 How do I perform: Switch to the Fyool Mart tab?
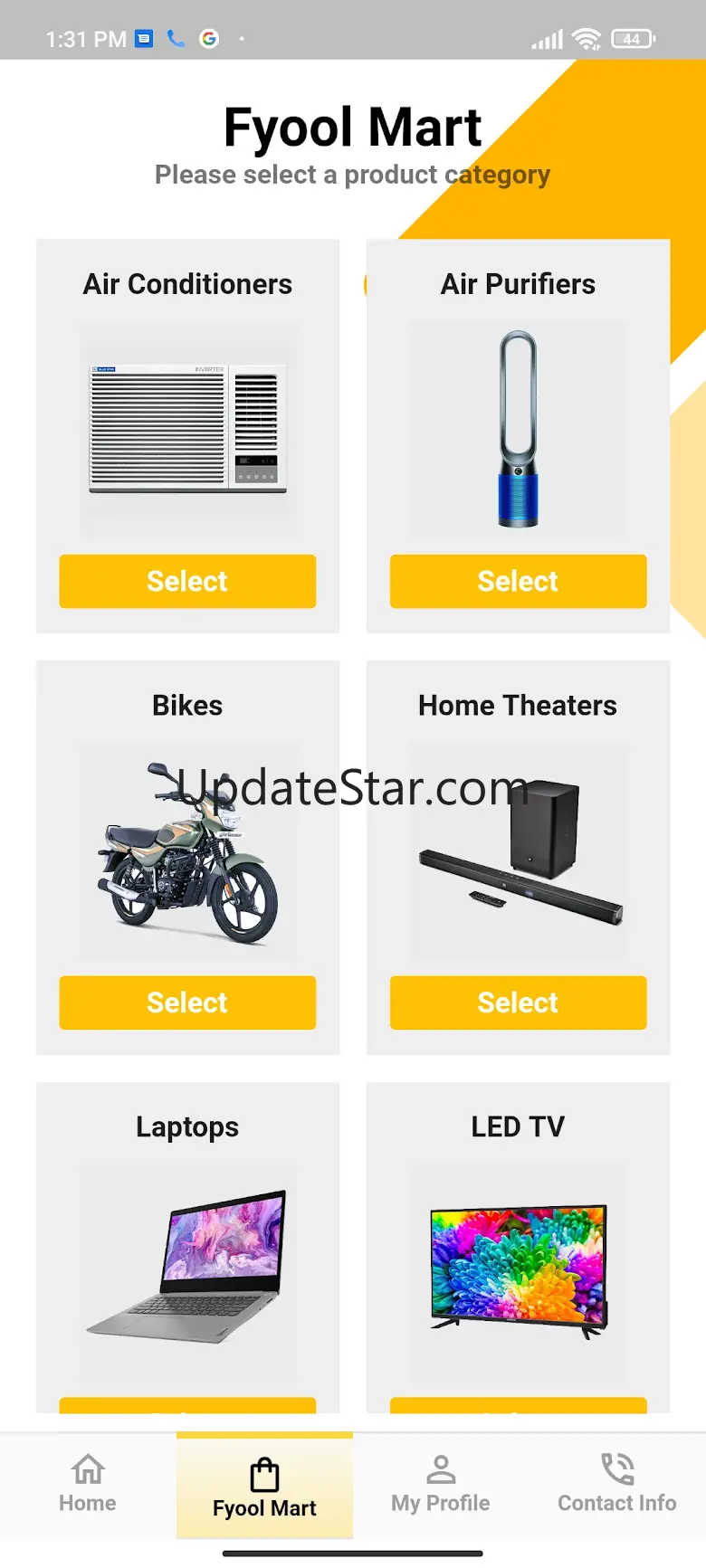(264, 1487)
